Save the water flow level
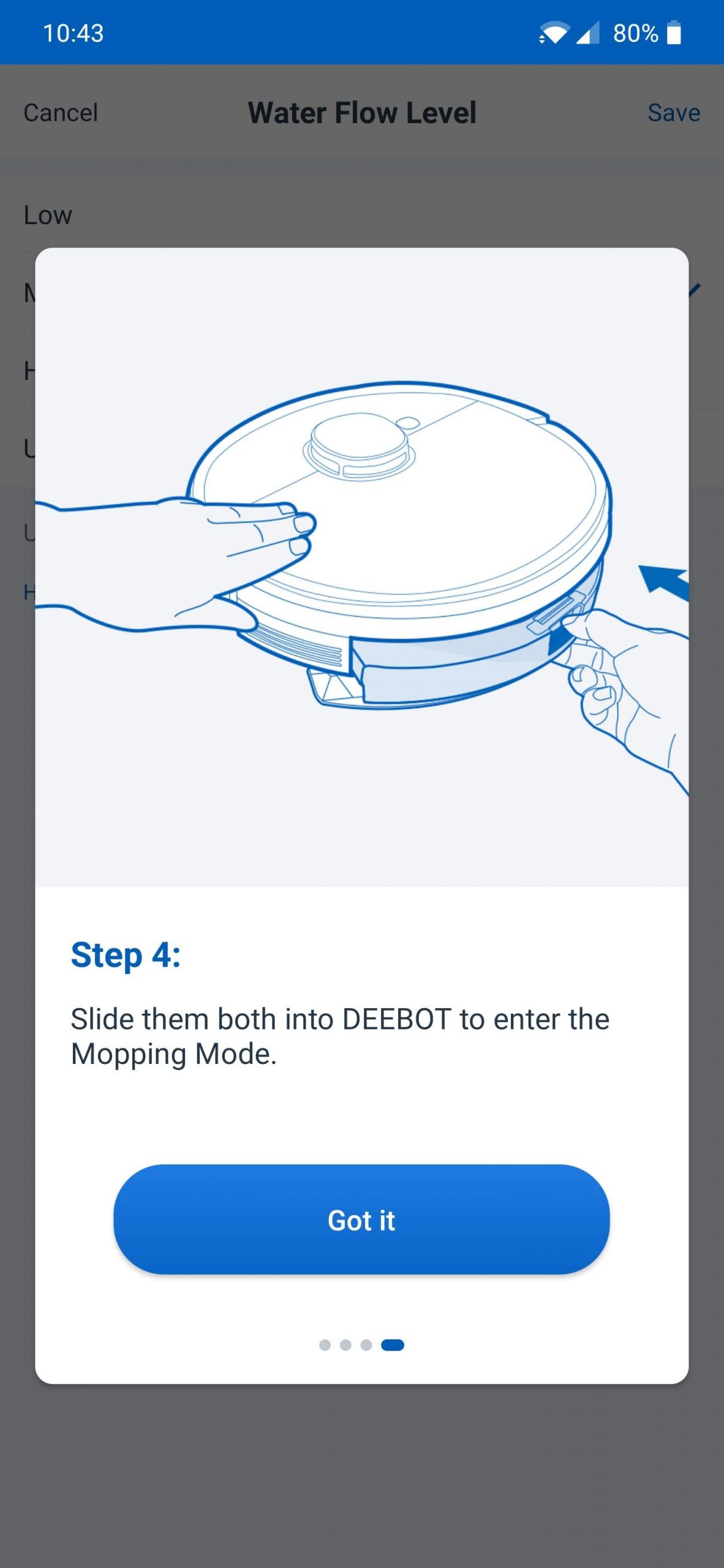The height and width of the screenshot is (1568, 724). pos(674,113)
